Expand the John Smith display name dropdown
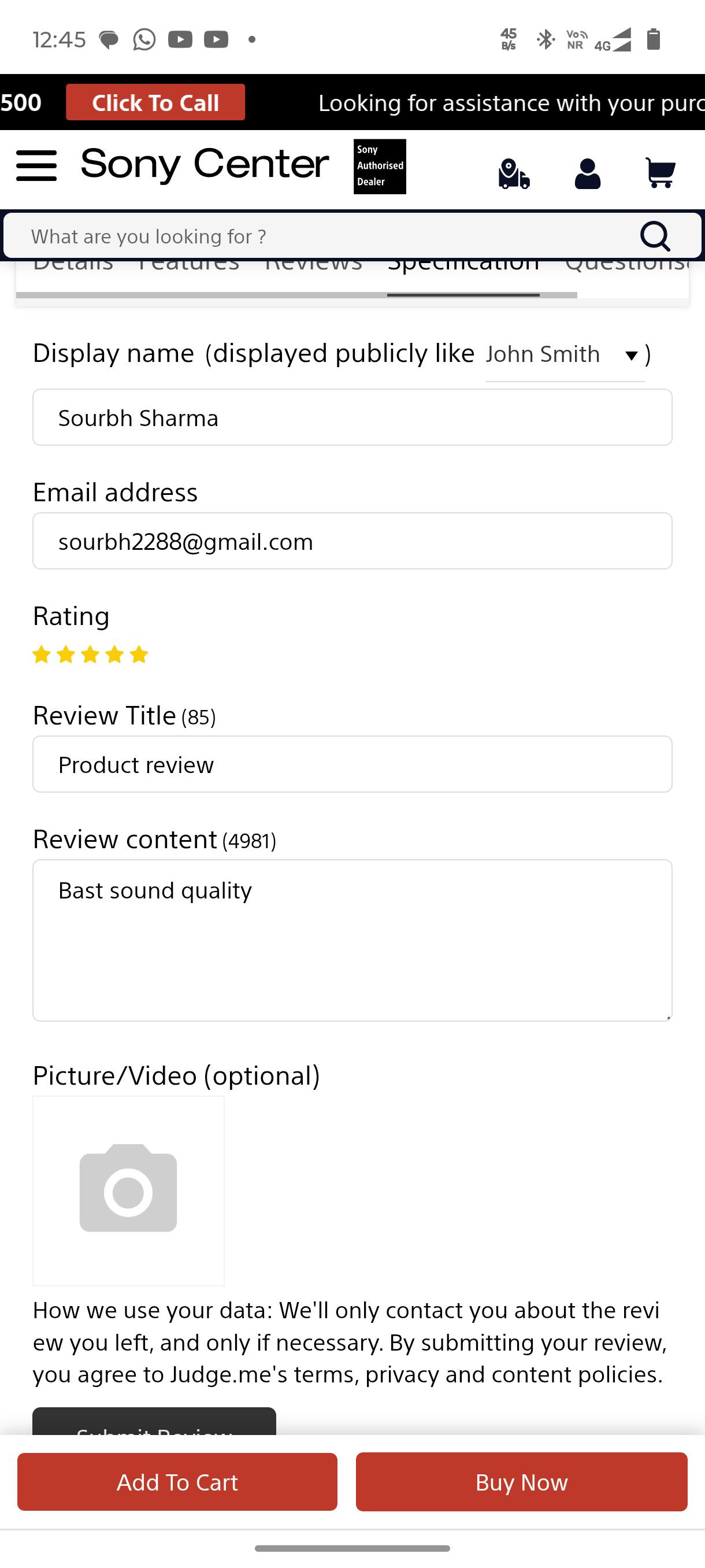 pyautogui.click(x=565, y=355)
